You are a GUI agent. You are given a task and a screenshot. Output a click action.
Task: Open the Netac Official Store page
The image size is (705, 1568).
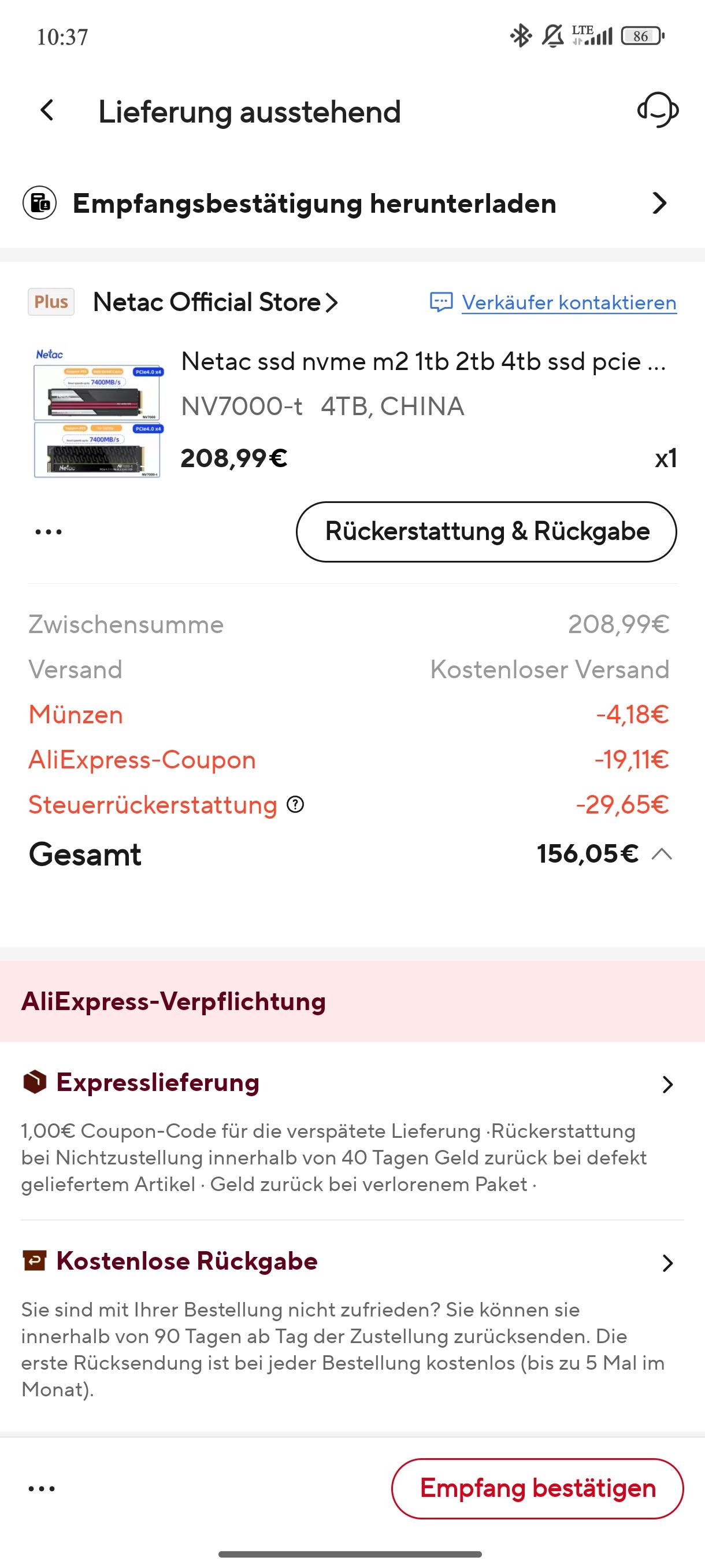(x=214, y=302)
